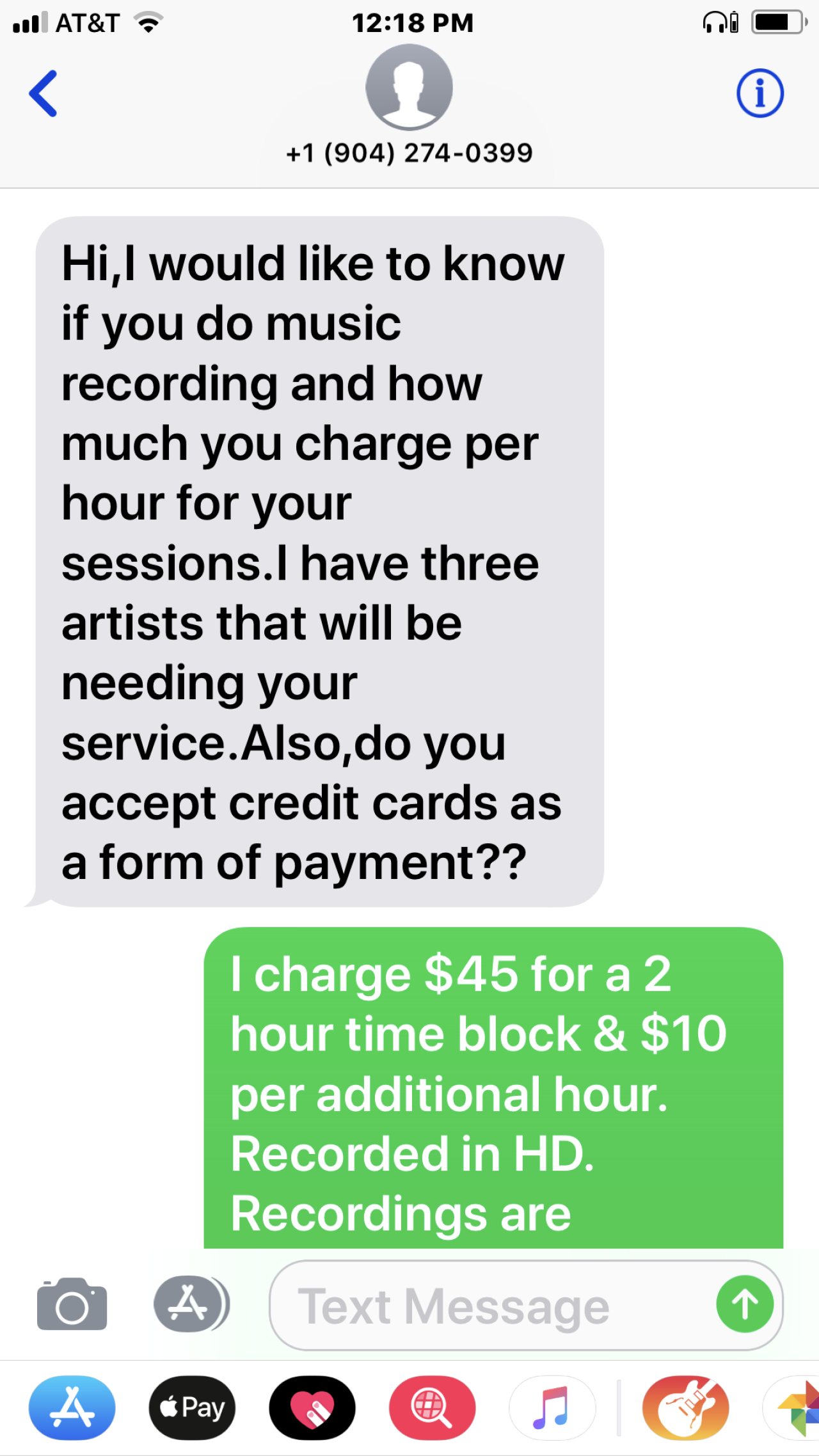This screenshot has width=819, height=1456.
Task: Open the GarageBand guitar app
Action: click(685, 1408)
